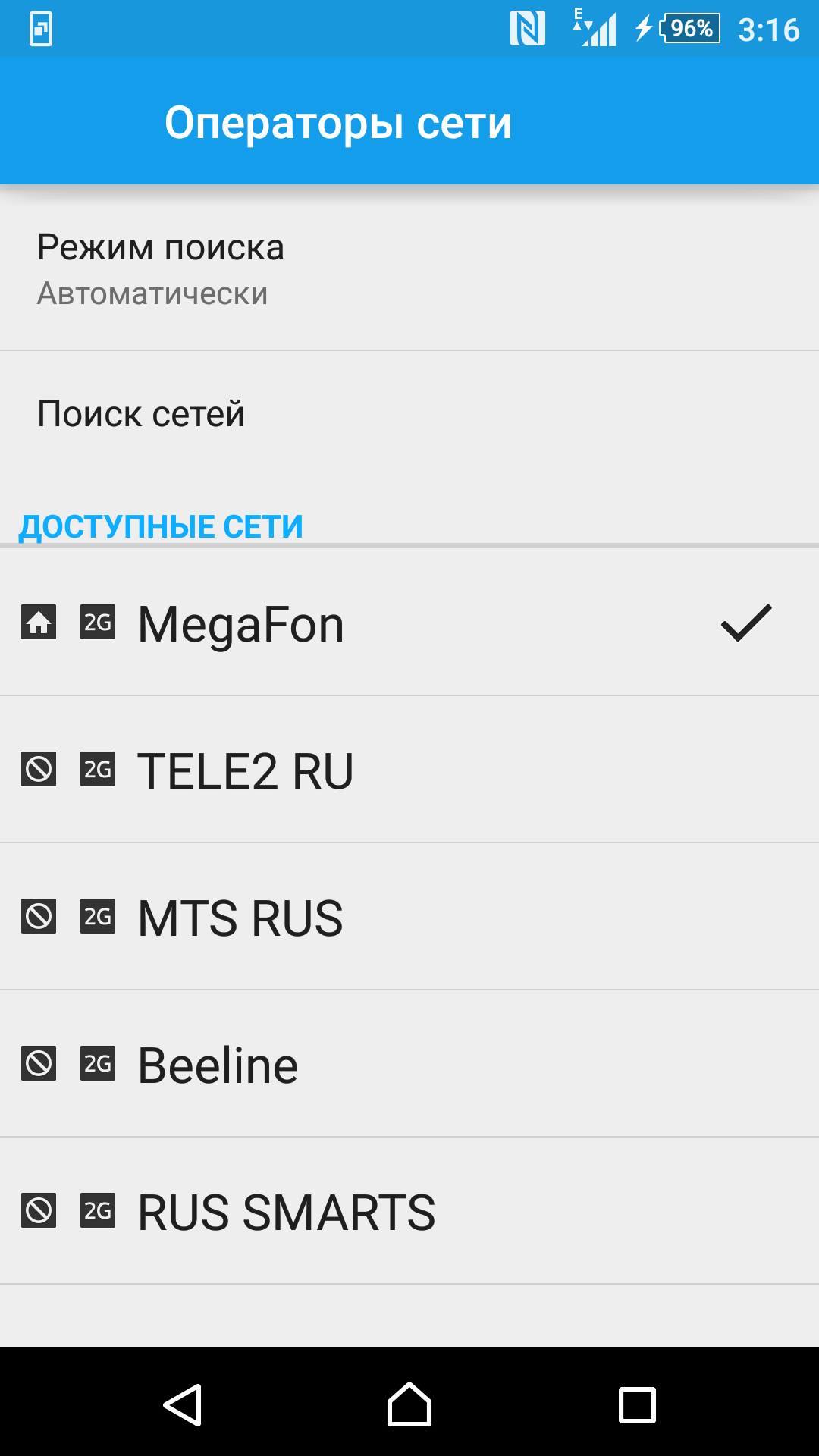This screenshot has height=1456, width=819.
Task: Select RUS SMARTS operator
Action: 409,1212
